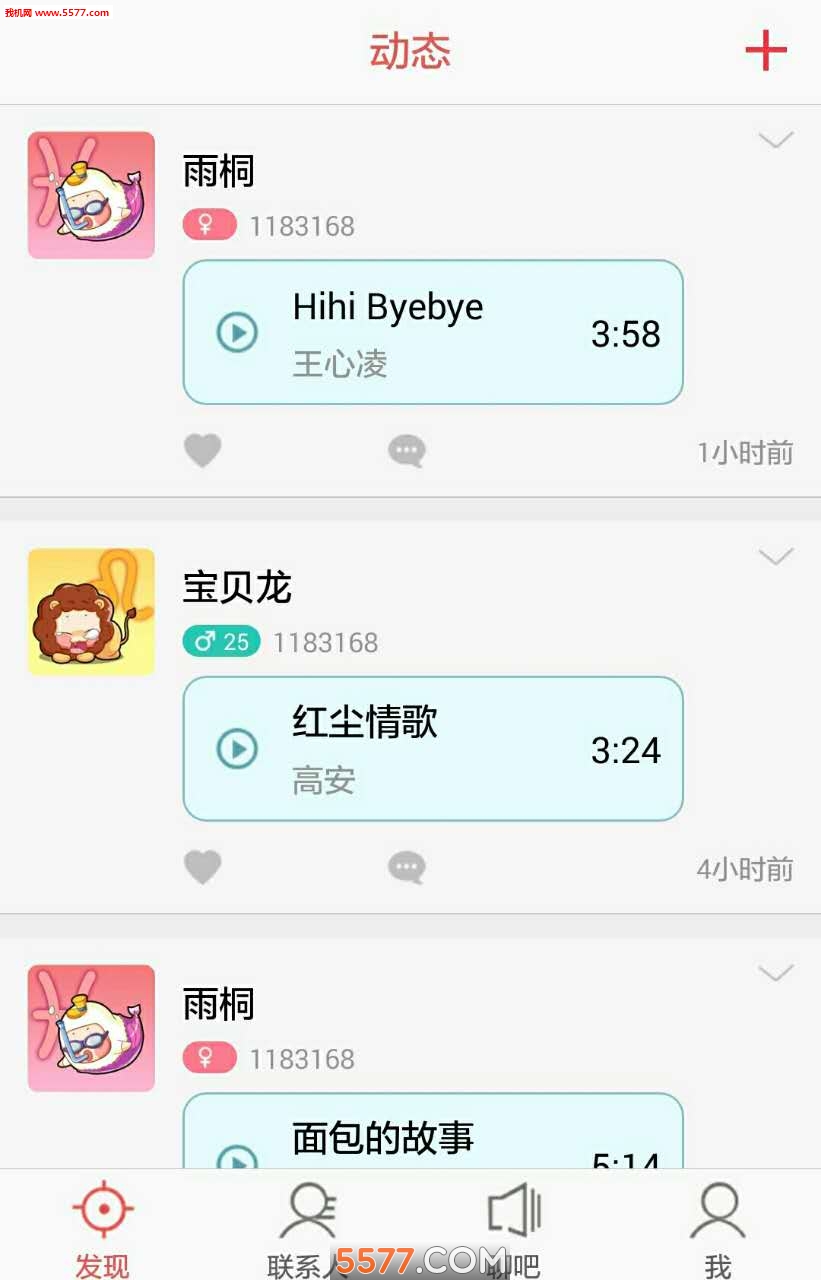Tap the comment bubble under Hihi Byebye
Viewport: 821px width, 1280px height.
[407, 450]
